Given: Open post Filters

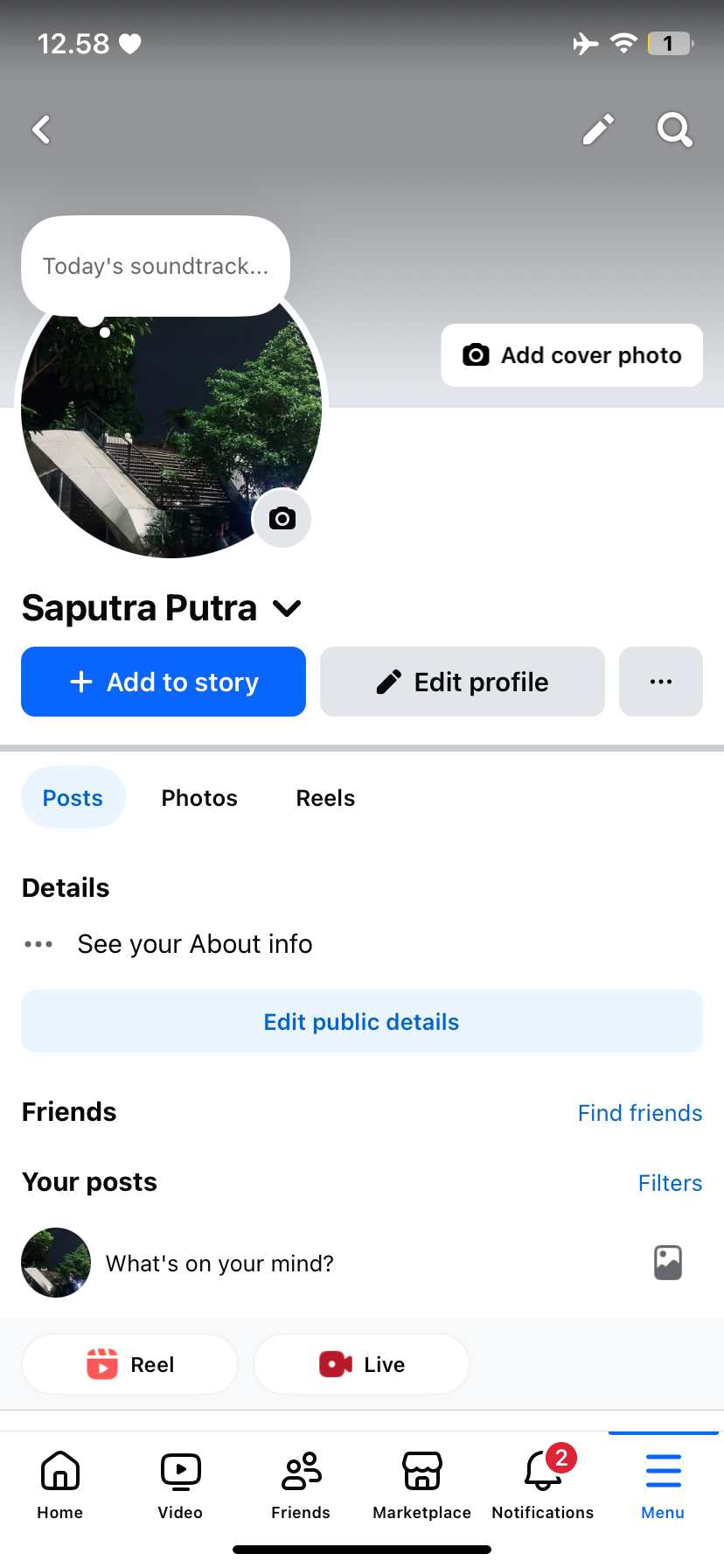Looking at the screenshot, I should pyautogui.click(x=670, y=1183).
